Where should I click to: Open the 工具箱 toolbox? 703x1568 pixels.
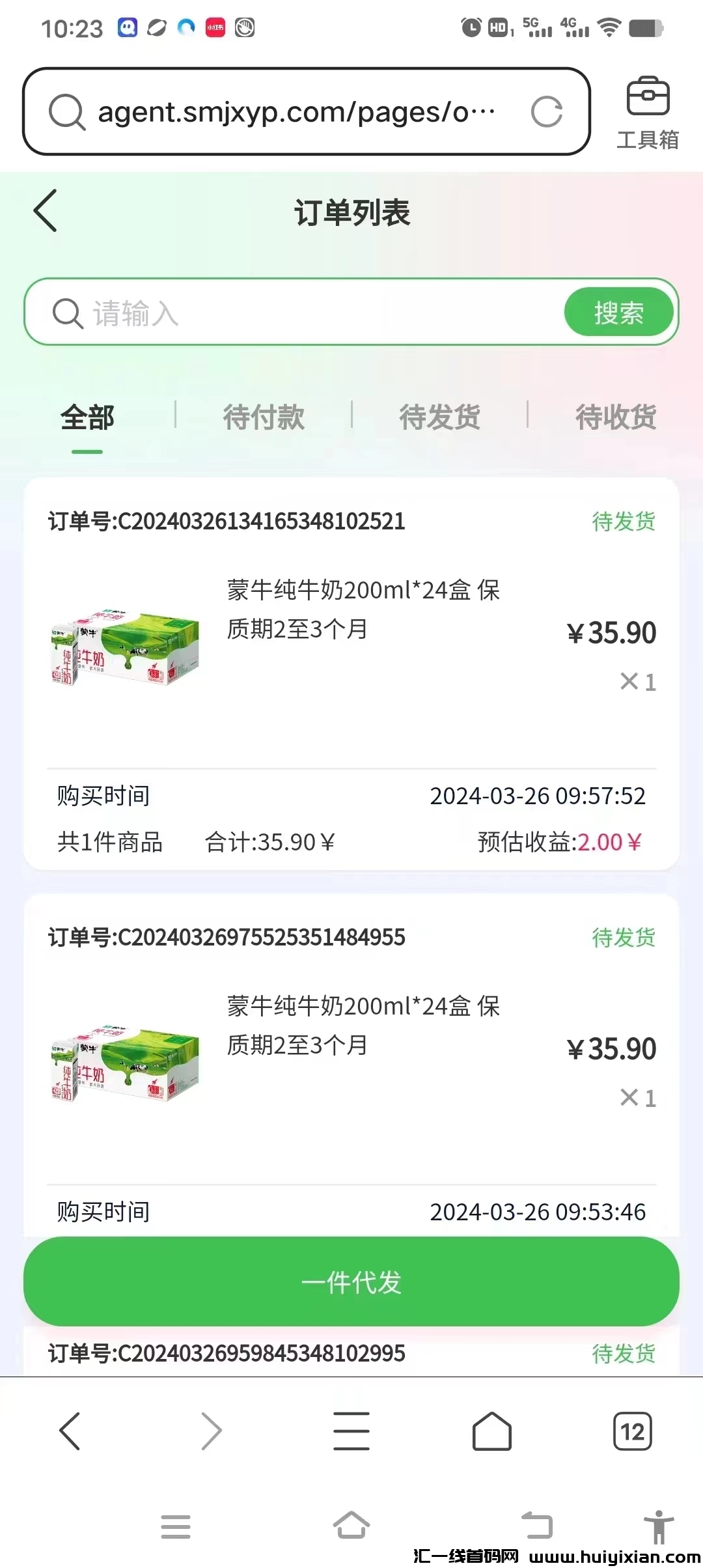(647, 112)
